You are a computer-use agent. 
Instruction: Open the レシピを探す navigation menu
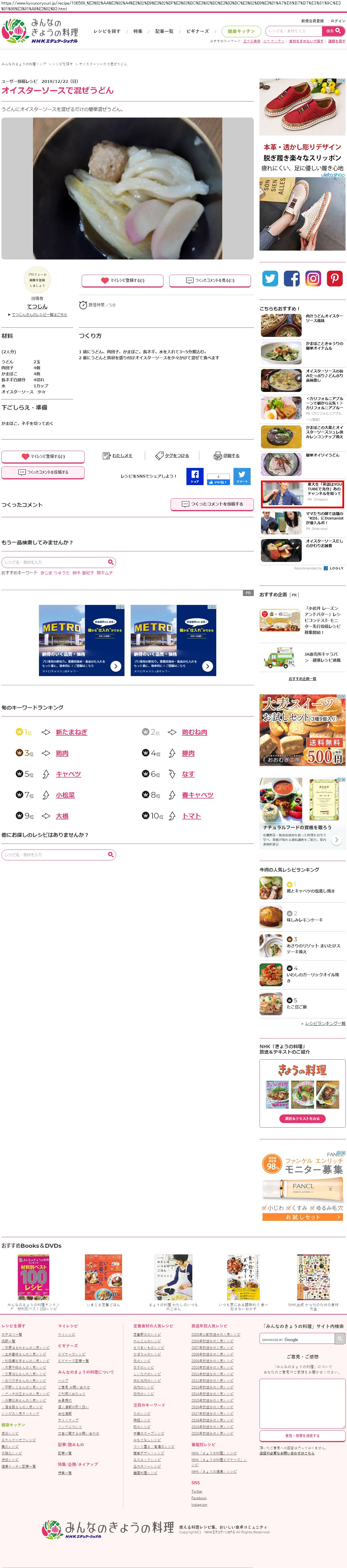click(x=107, y=31)
